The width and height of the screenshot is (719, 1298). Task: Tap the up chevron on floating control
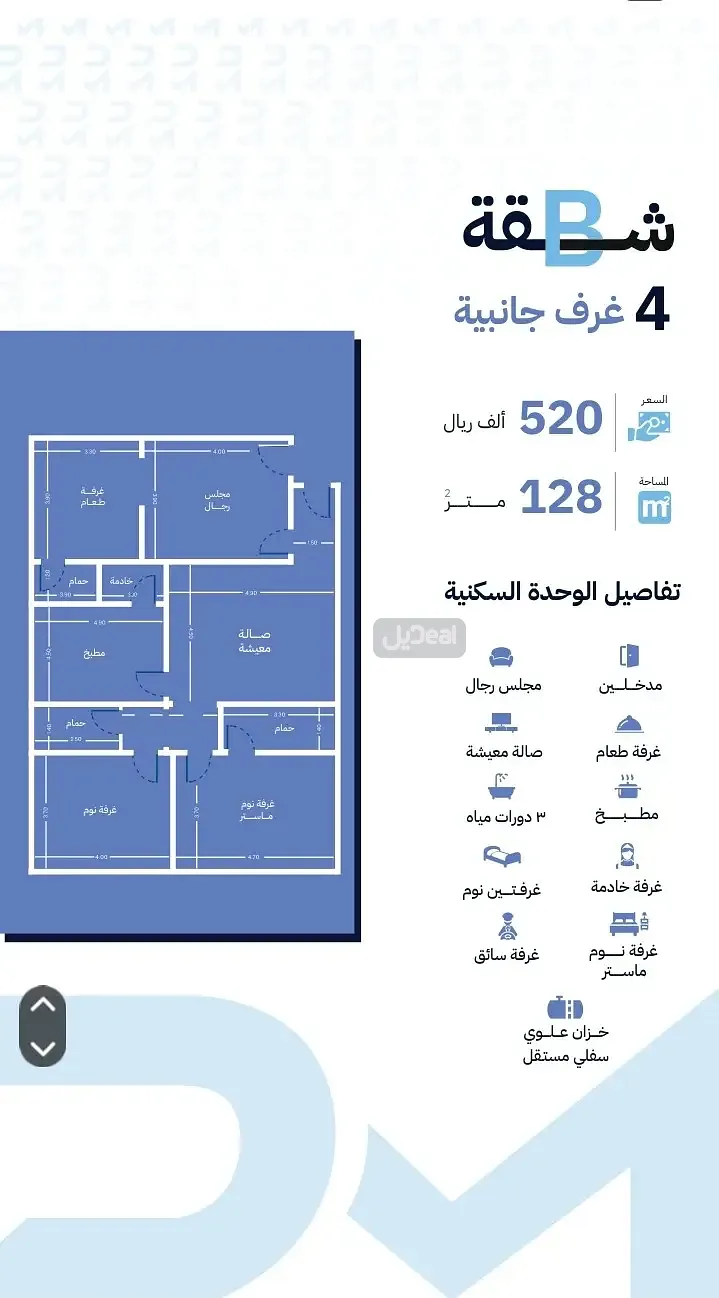click(x=42, y=1005)
